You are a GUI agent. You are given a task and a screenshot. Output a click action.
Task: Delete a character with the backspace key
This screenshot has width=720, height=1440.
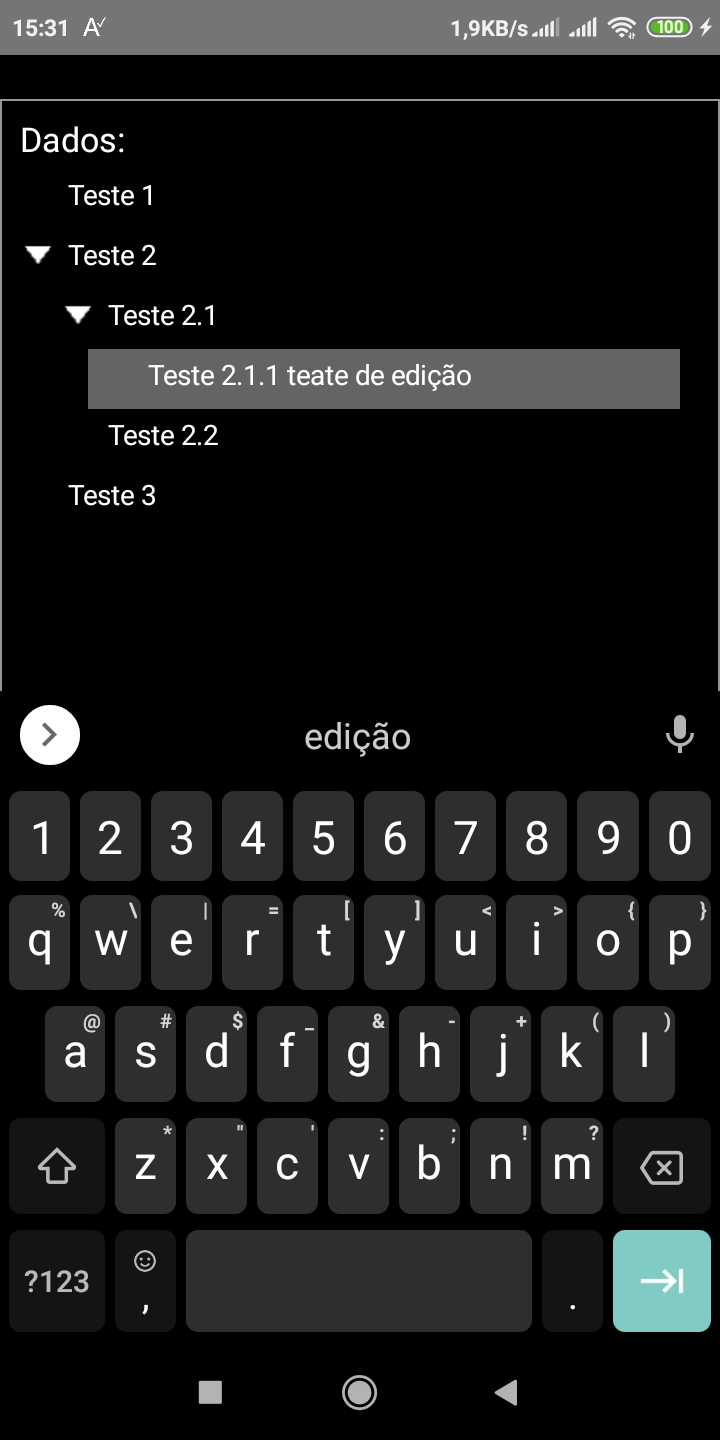click(x=661, y=1166)
